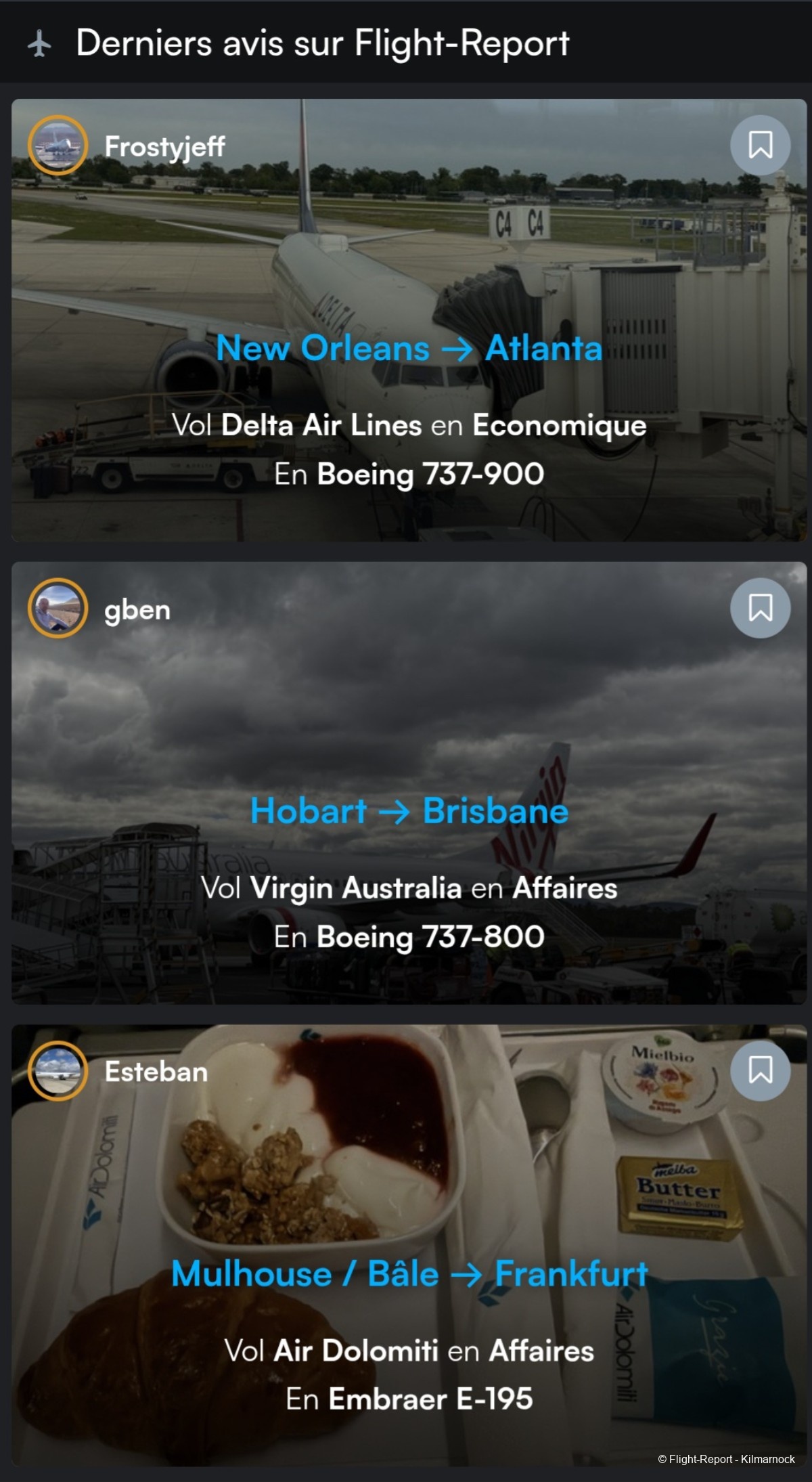View gben's profile avatar

(x=58, y=607)
